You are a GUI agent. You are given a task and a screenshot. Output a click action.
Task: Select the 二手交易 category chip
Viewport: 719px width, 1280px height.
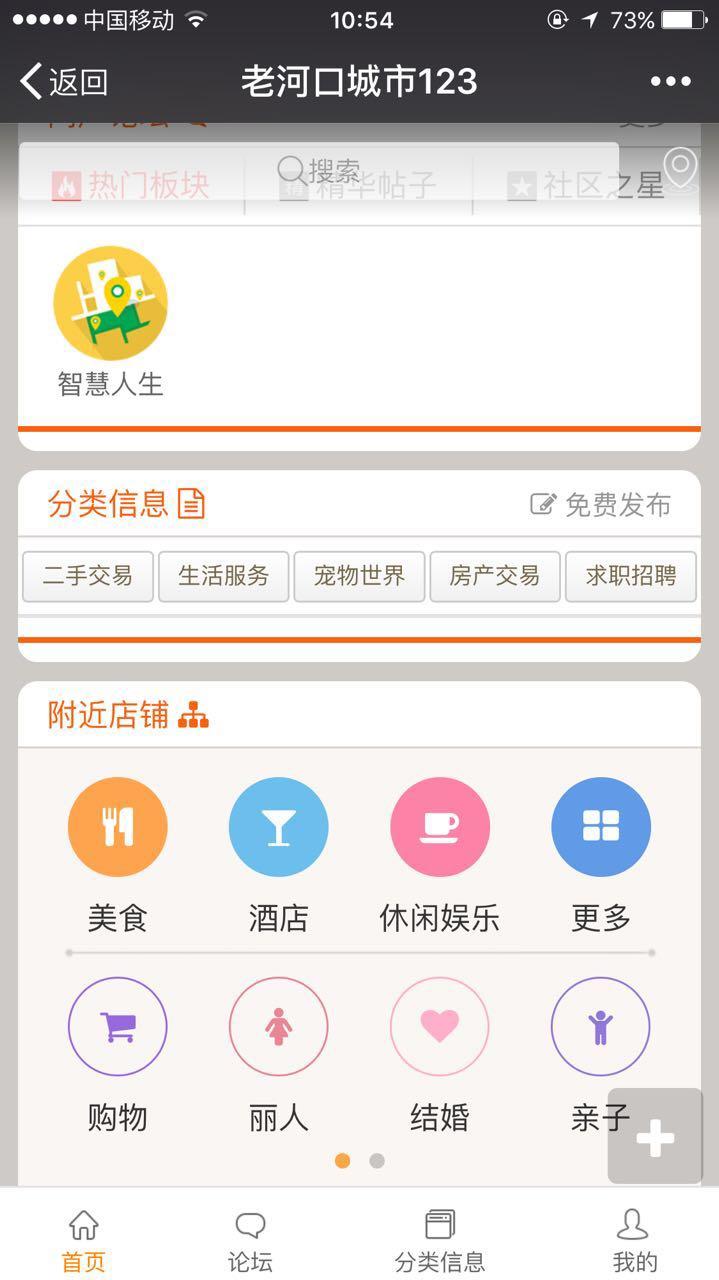point(88,576)
